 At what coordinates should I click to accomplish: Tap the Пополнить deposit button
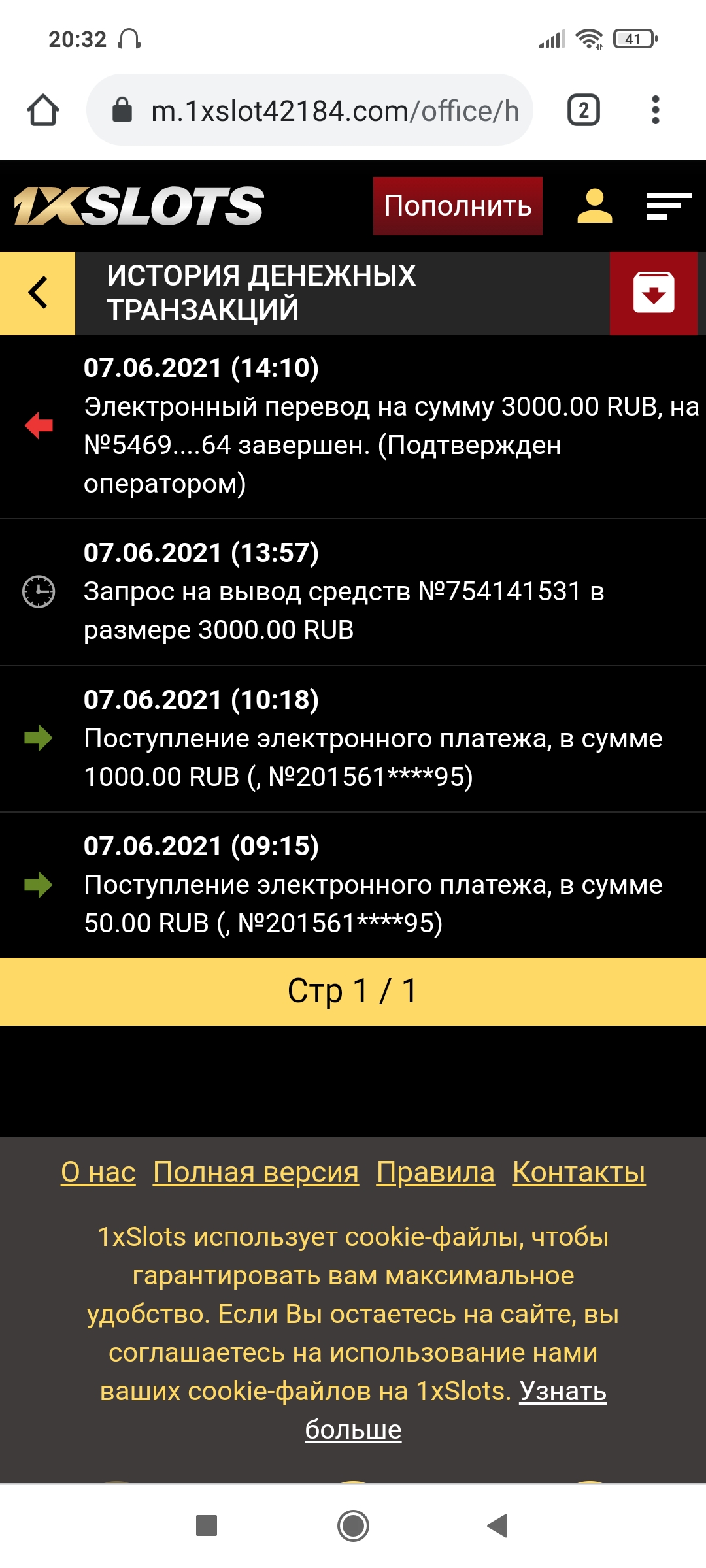click(458, 206)
